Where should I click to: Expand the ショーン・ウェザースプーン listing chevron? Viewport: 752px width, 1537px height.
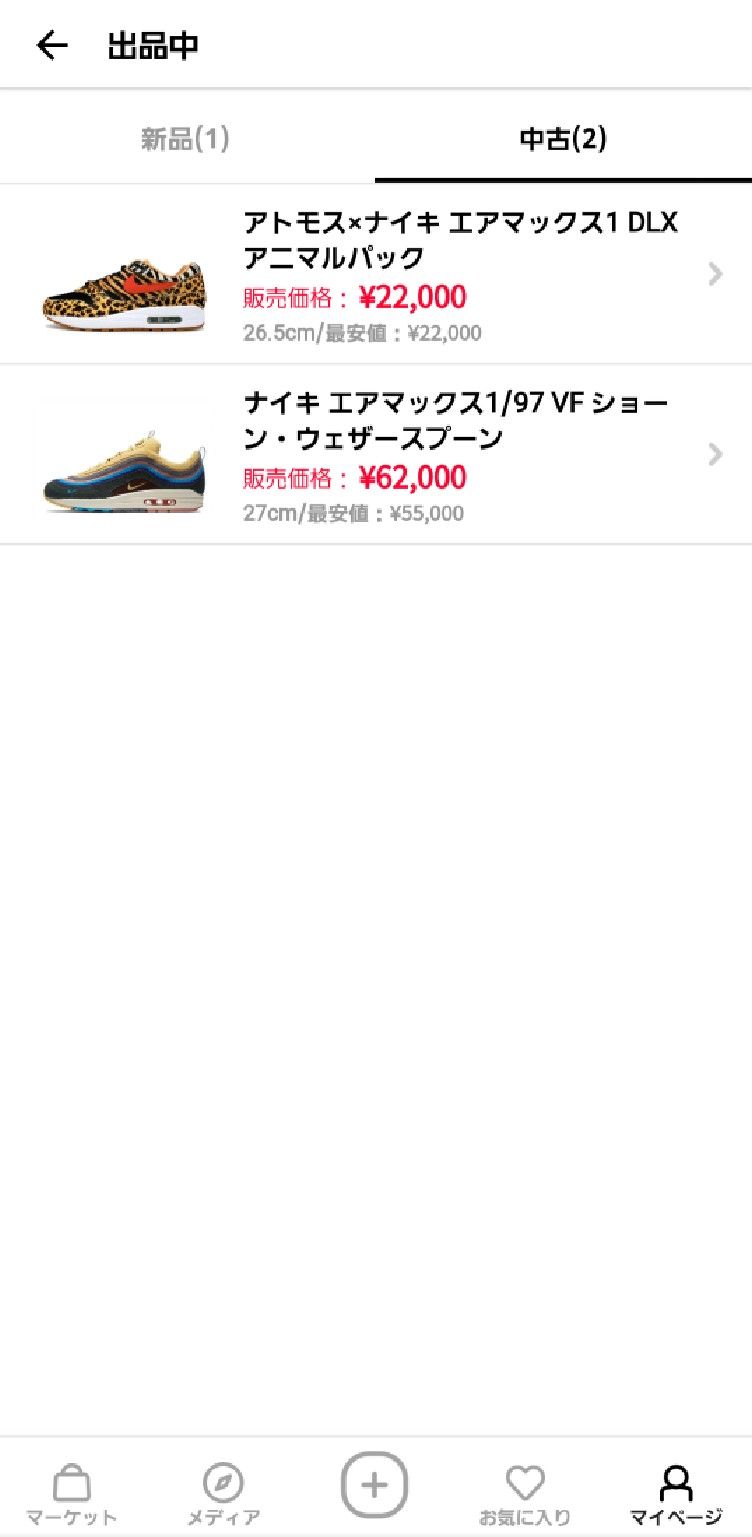pos(715,454)
